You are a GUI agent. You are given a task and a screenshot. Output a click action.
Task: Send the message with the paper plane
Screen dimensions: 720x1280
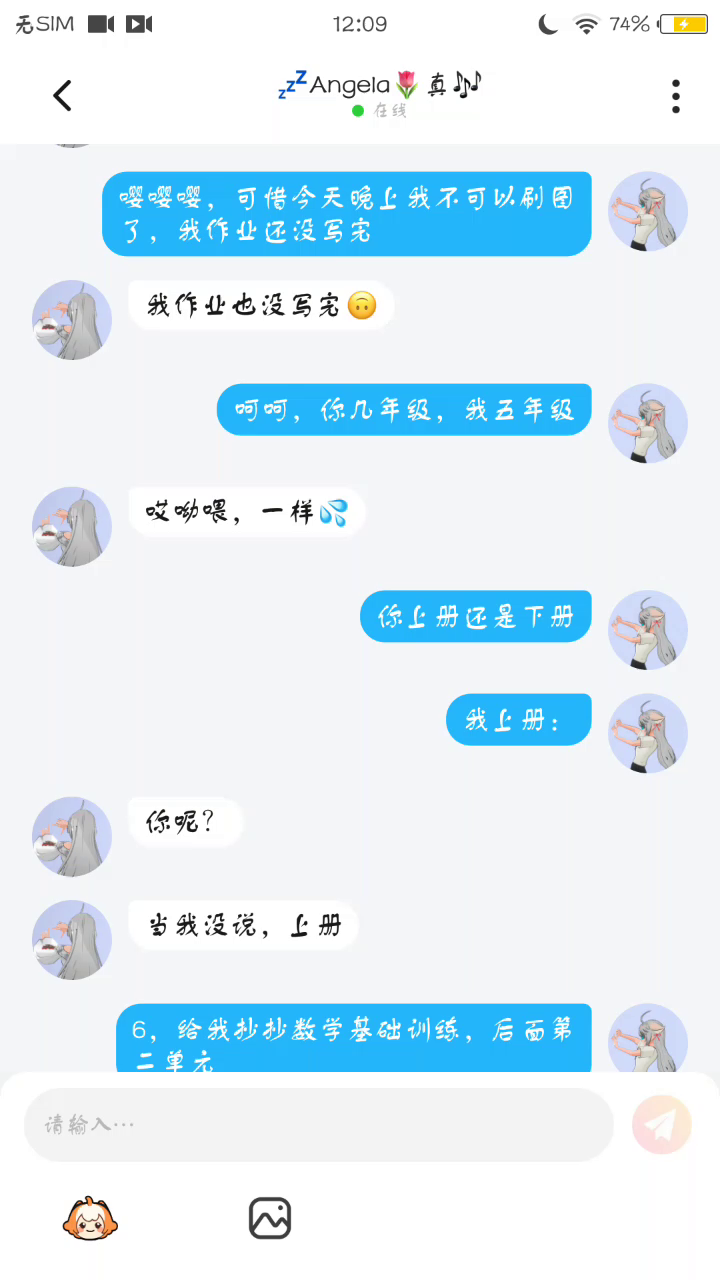coord(662,1125)
